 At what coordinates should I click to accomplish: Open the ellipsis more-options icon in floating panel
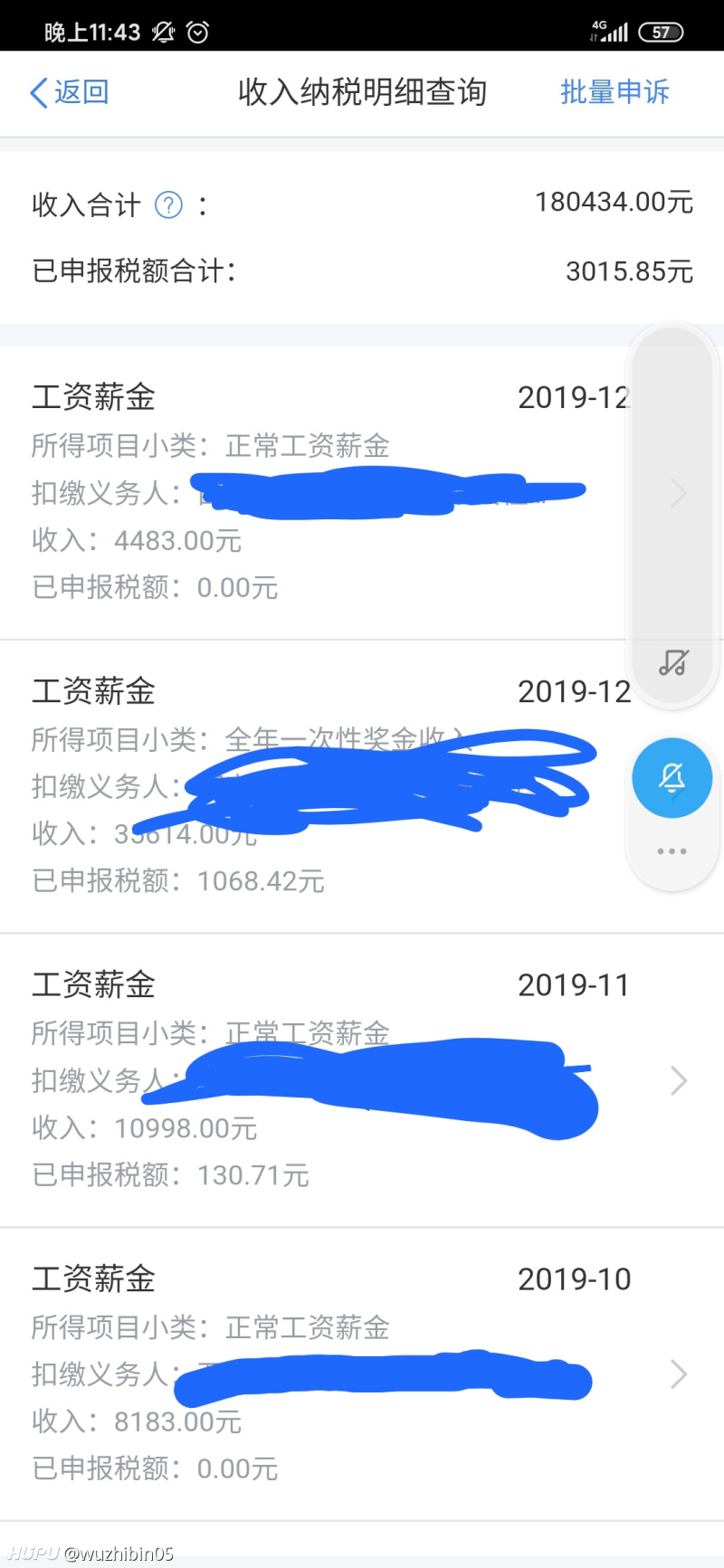coord(672,851)
